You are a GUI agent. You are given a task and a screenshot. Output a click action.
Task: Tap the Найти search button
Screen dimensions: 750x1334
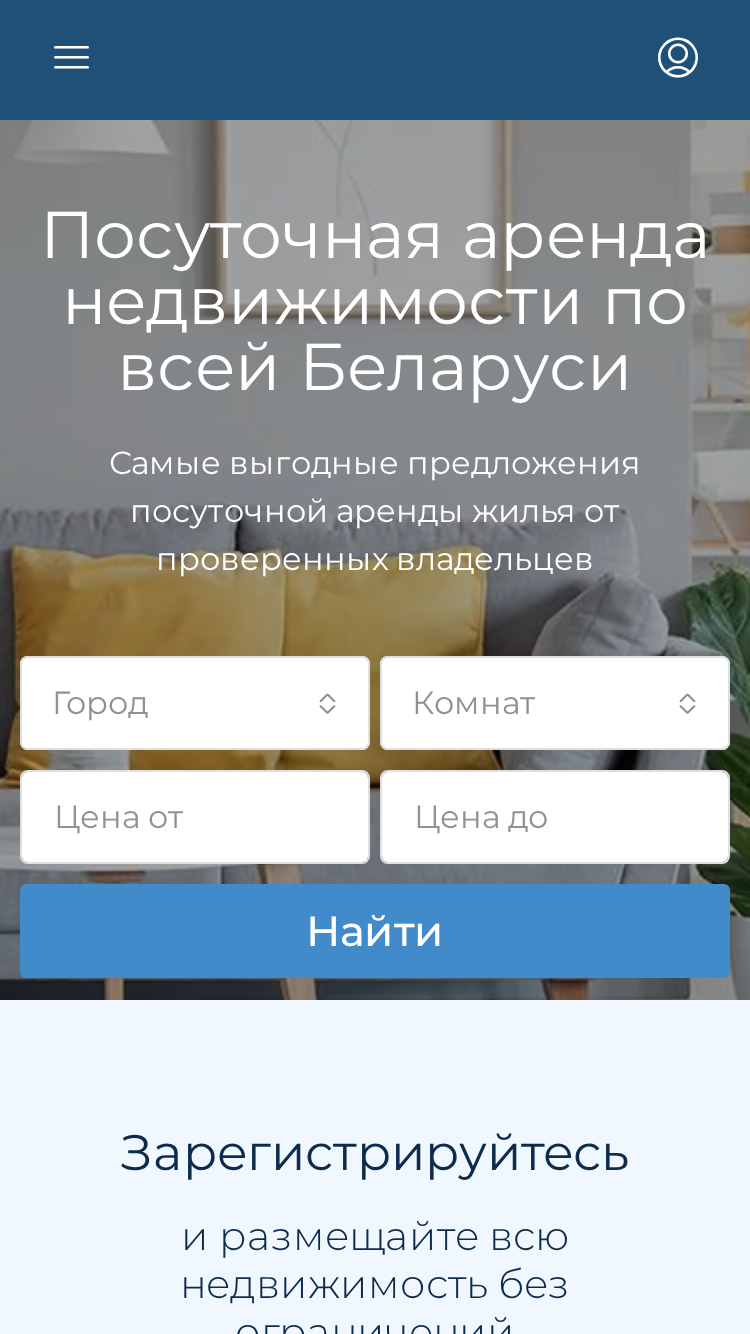coord(375,931)
